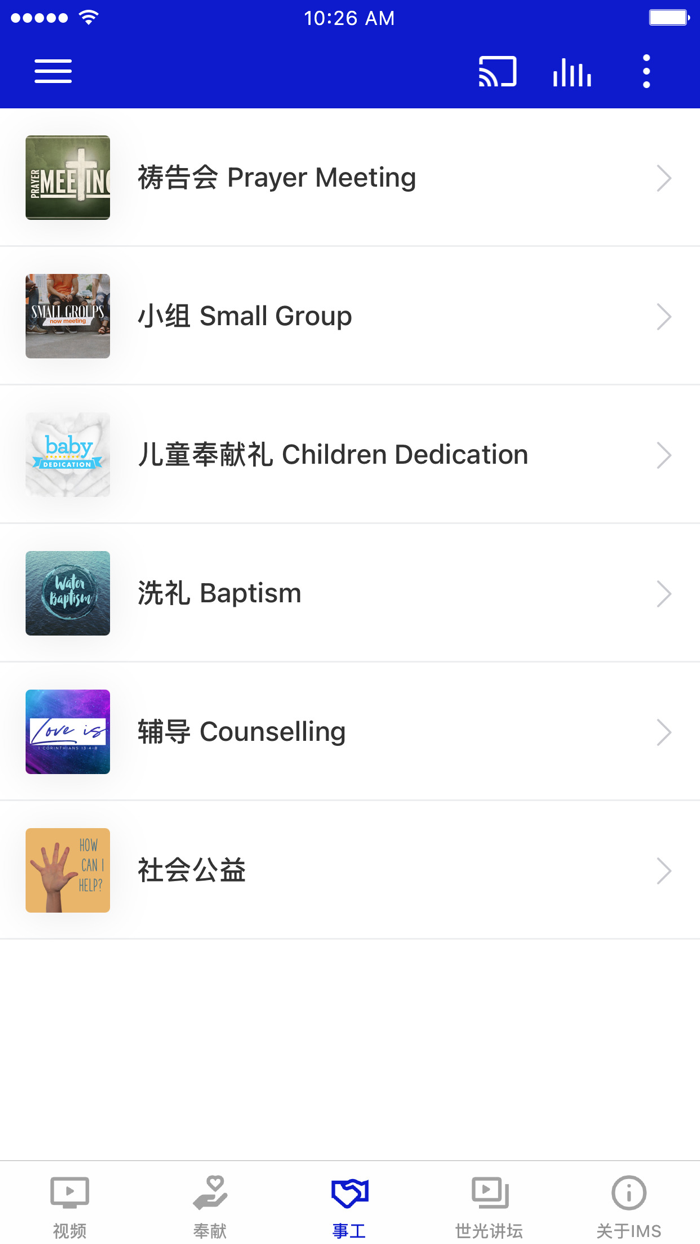Go to 洗礼 Baptism
The height and width of the screenshot is (1244, 700).
tap(350, 593)
